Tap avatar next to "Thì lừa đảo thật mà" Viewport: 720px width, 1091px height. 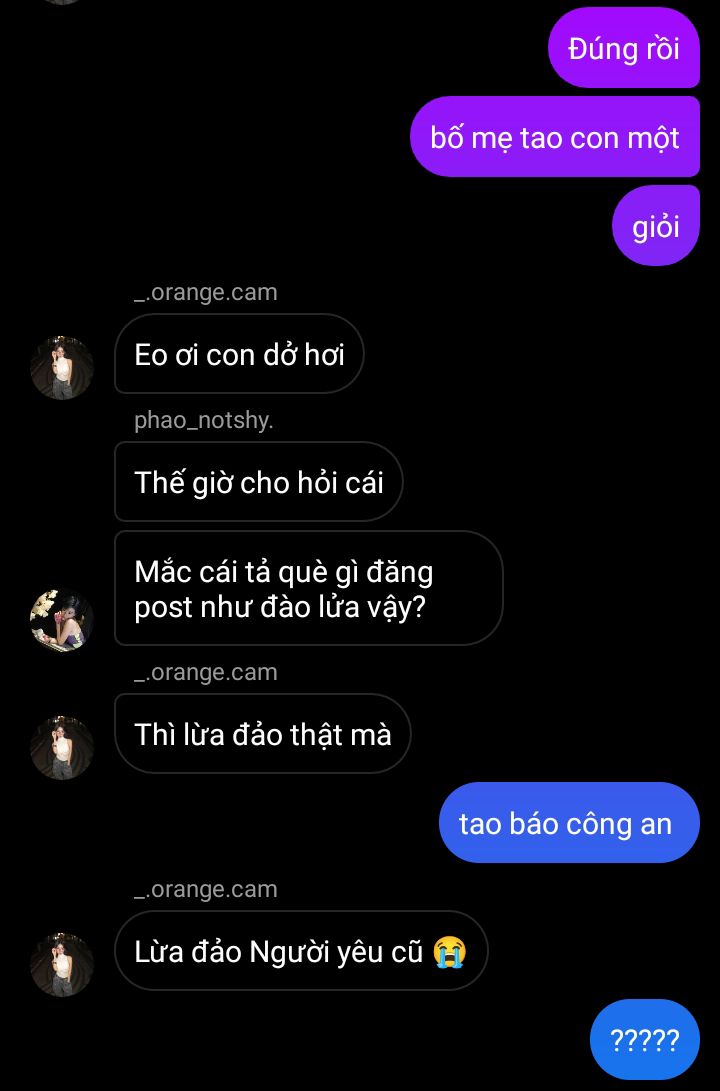[62, 747]
